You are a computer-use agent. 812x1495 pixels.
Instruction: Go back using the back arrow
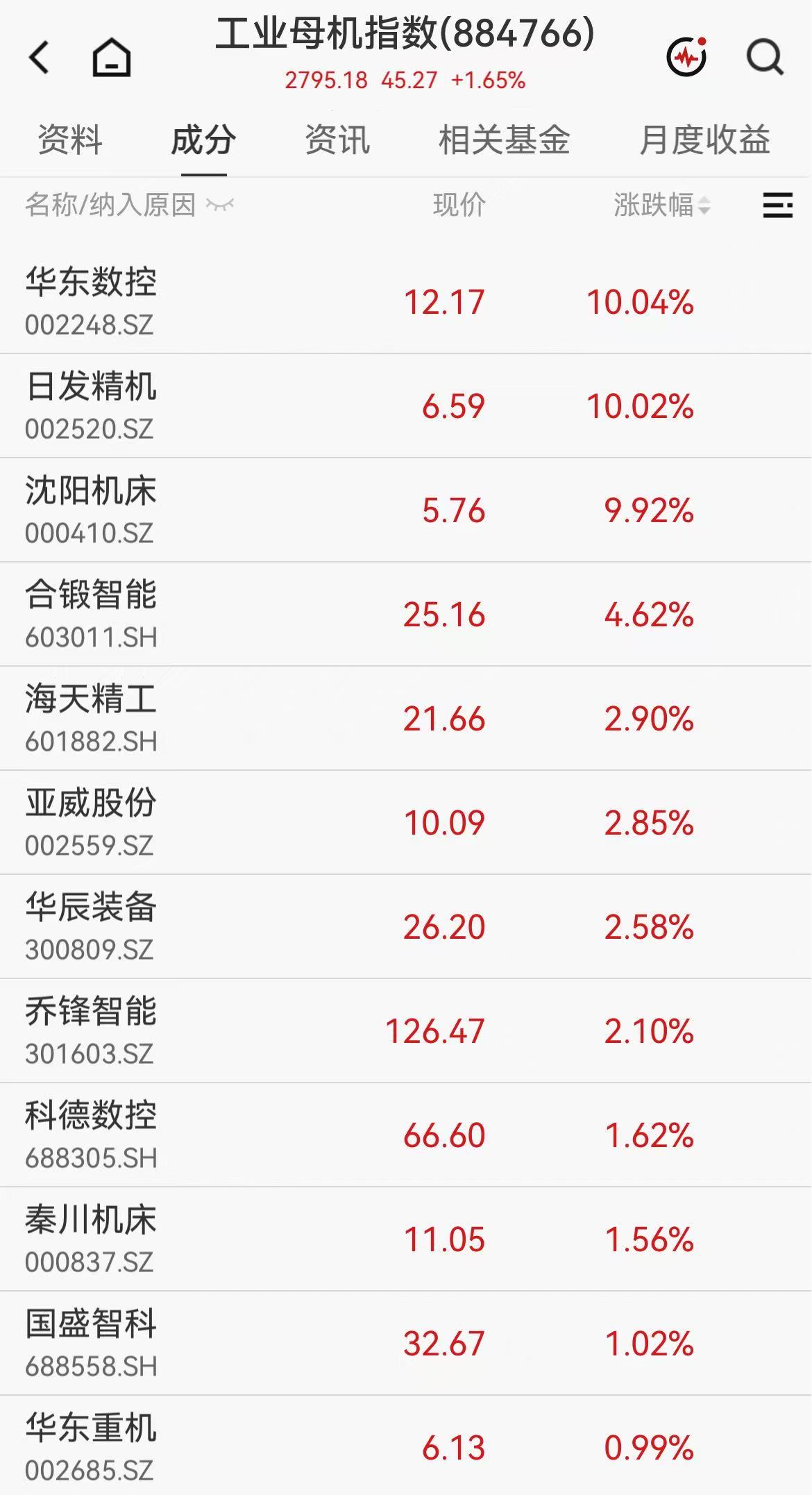40,57
